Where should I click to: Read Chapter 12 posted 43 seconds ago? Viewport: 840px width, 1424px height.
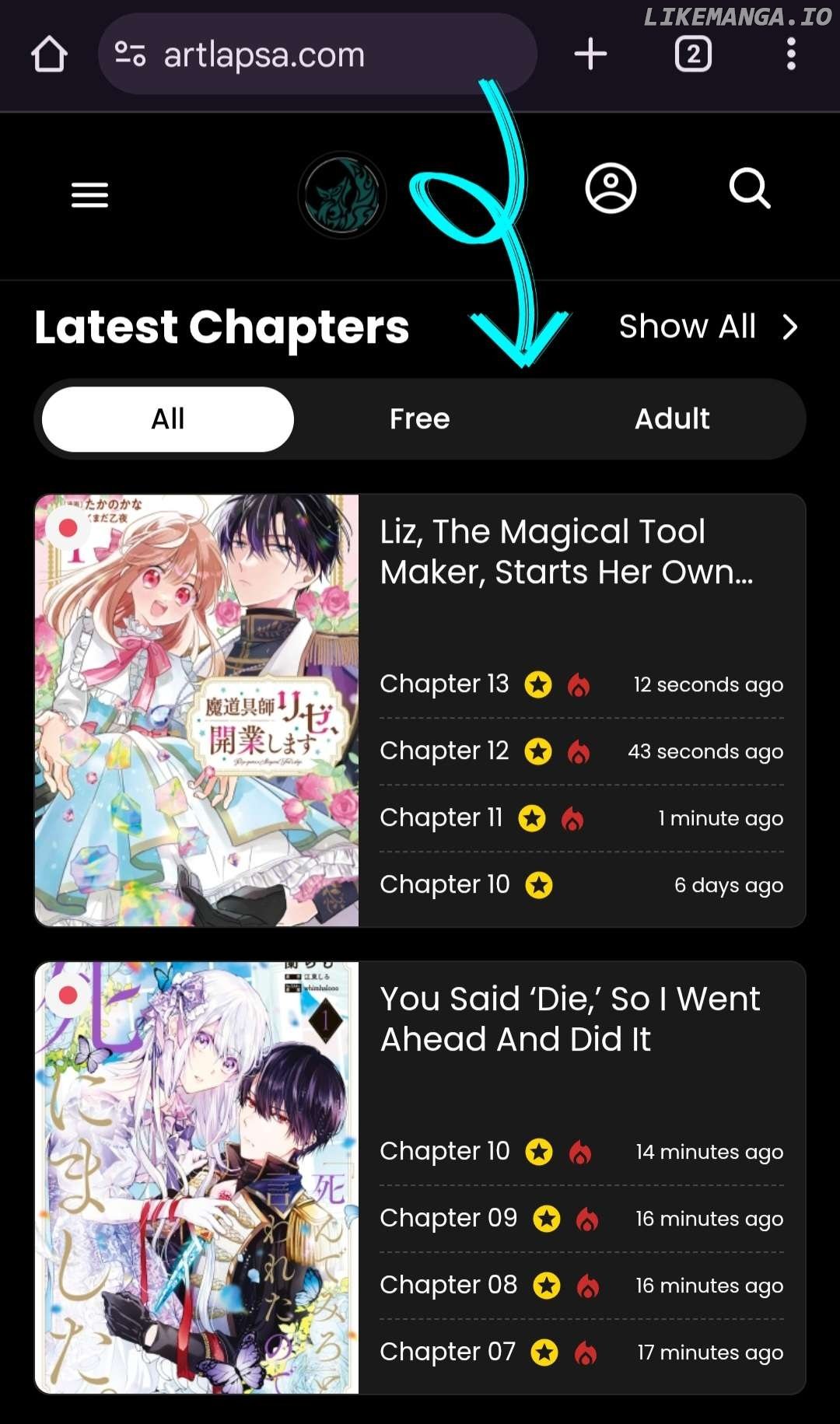(x=444, y=751)
